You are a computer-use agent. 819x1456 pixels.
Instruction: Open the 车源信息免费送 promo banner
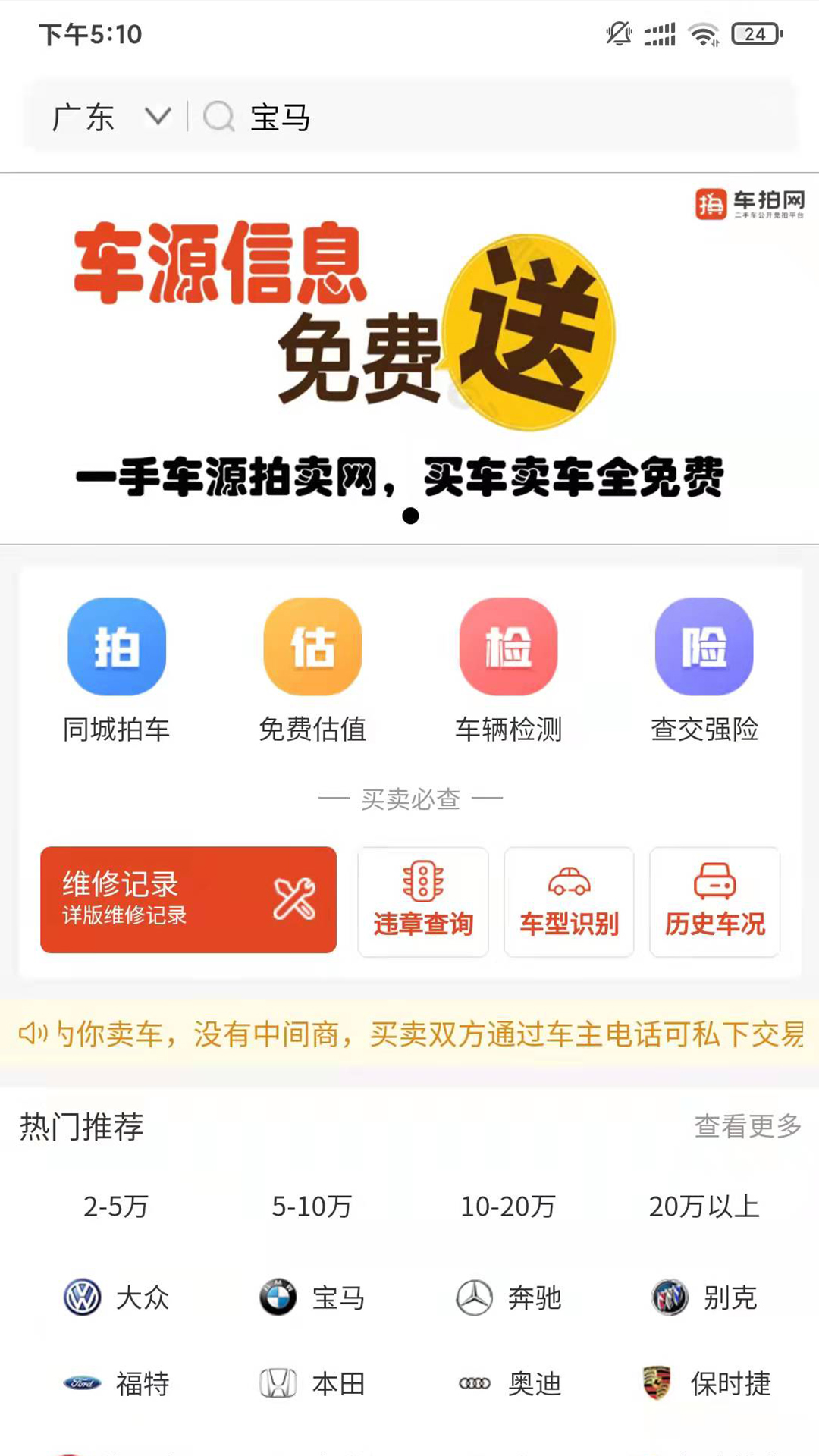409,358
